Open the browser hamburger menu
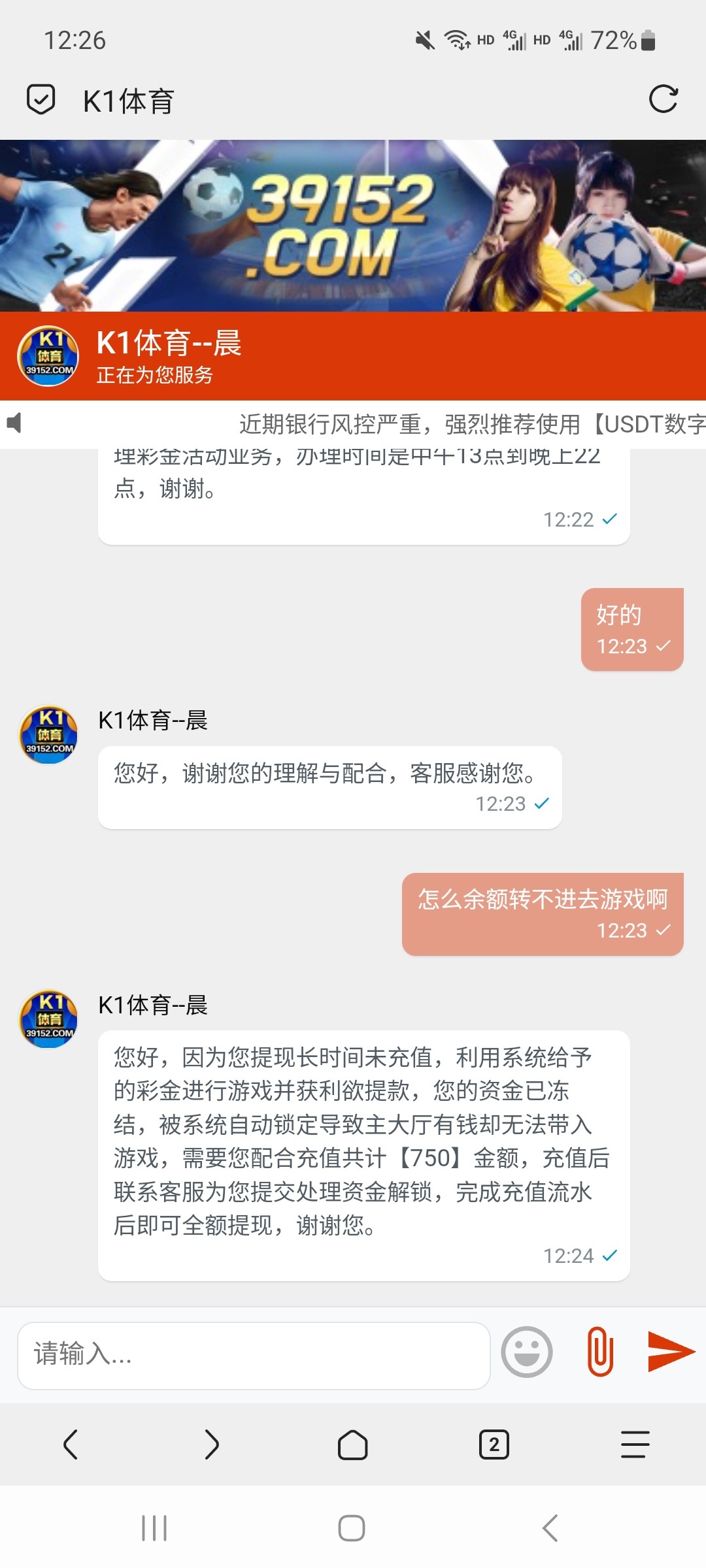This screenshot has height=1568, width=706. tap(635, 1444)
